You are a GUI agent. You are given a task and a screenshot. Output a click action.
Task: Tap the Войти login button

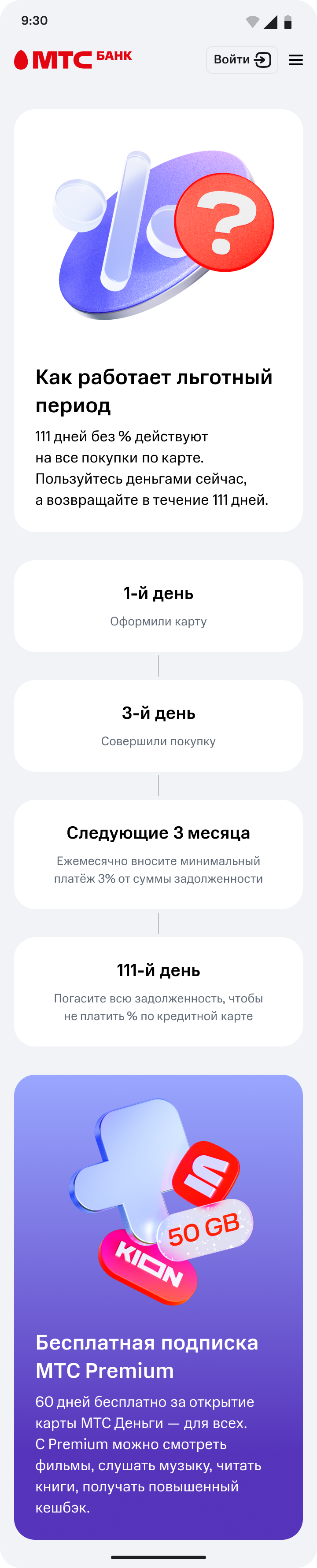pyautogui.click(x=242, y=59)
